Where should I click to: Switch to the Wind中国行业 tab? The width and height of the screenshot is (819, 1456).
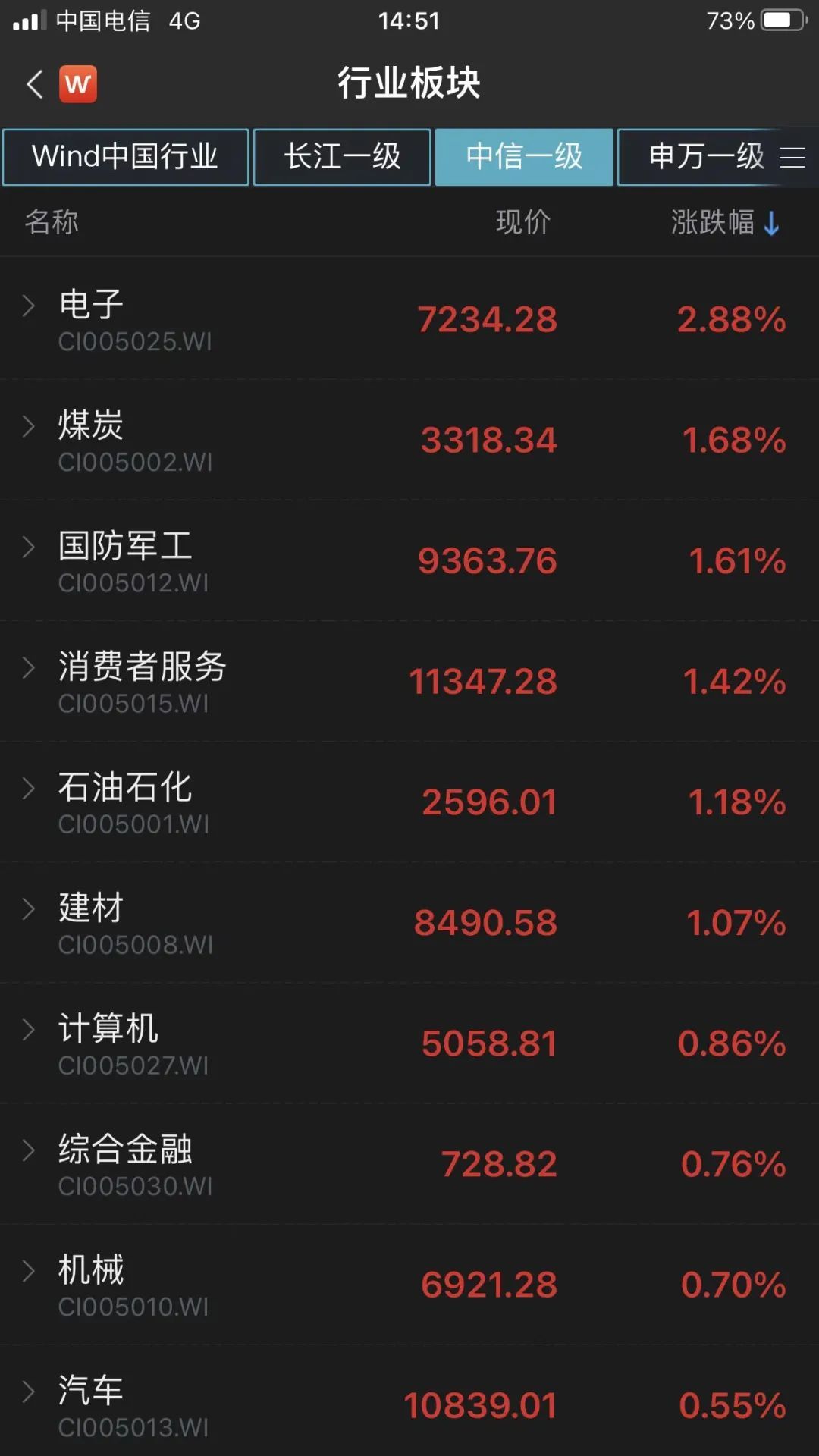click(x=125, y=157)
